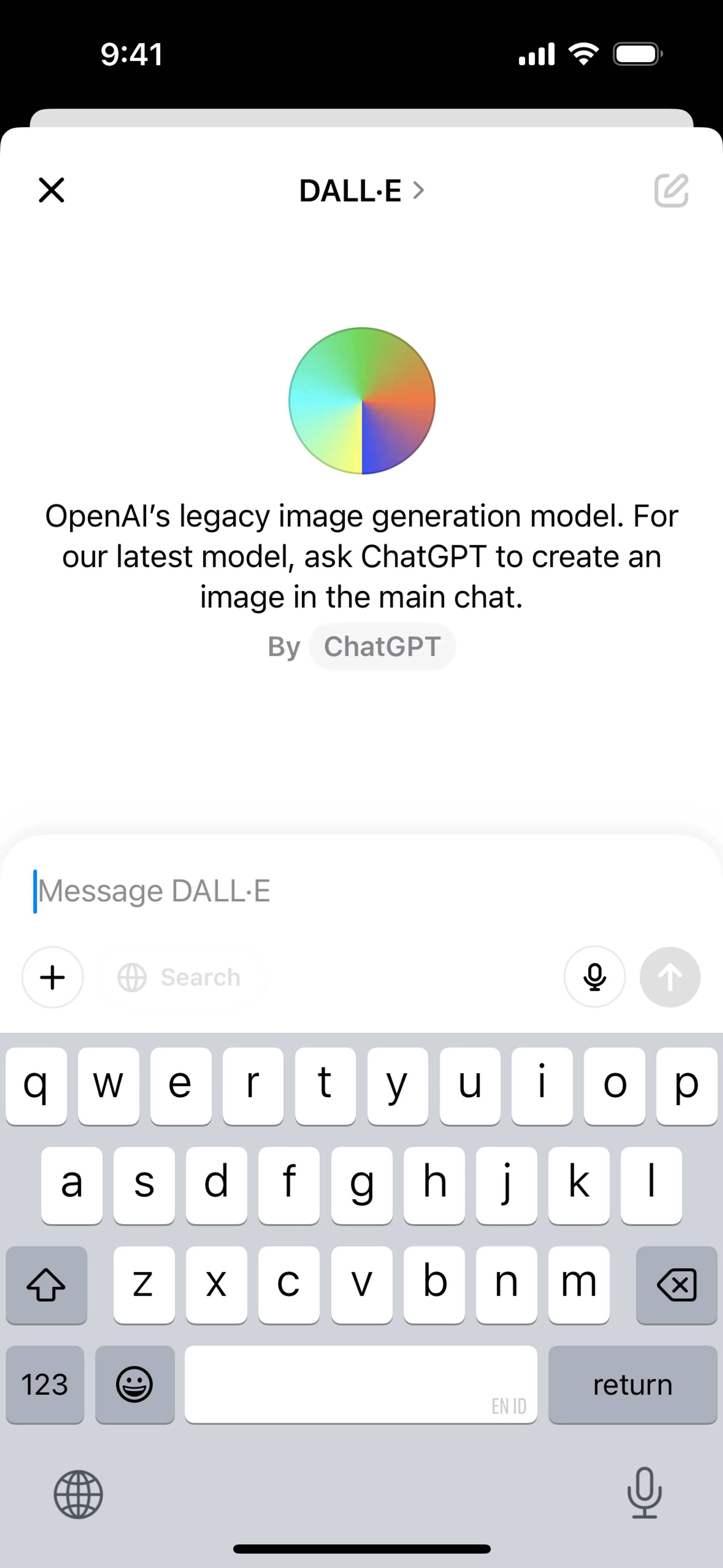This screenshot has height=1568, width=723.
Task: Start a new chat with compose icon
Action: [671, 191]
